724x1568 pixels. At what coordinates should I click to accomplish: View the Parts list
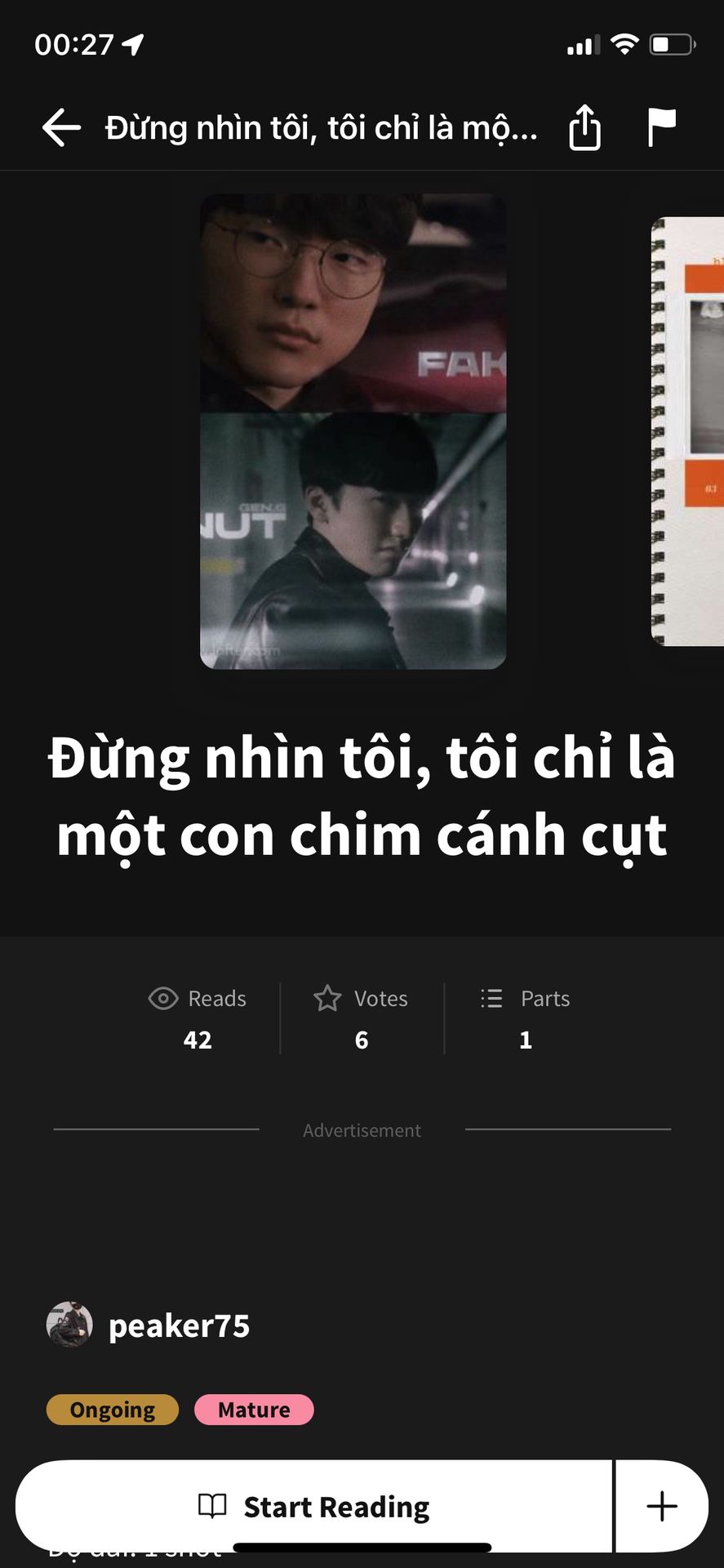click(x=526, y=1018)
